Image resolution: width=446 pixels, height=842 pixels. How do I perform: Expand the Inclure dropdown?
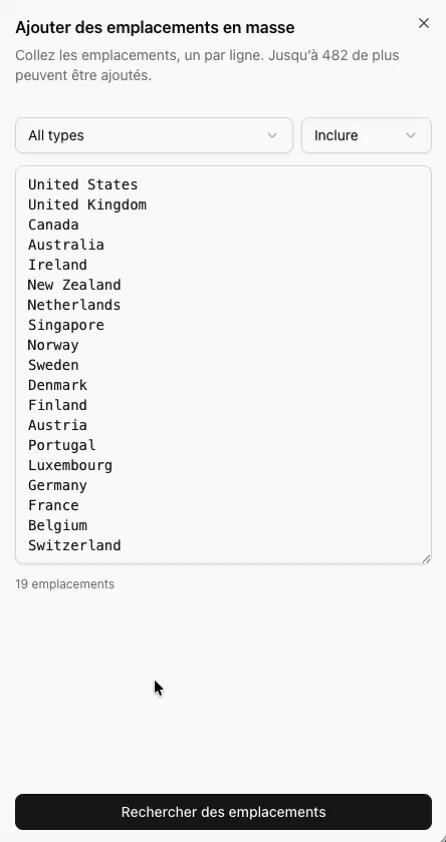pyautogui.click(x=367, y=135)
